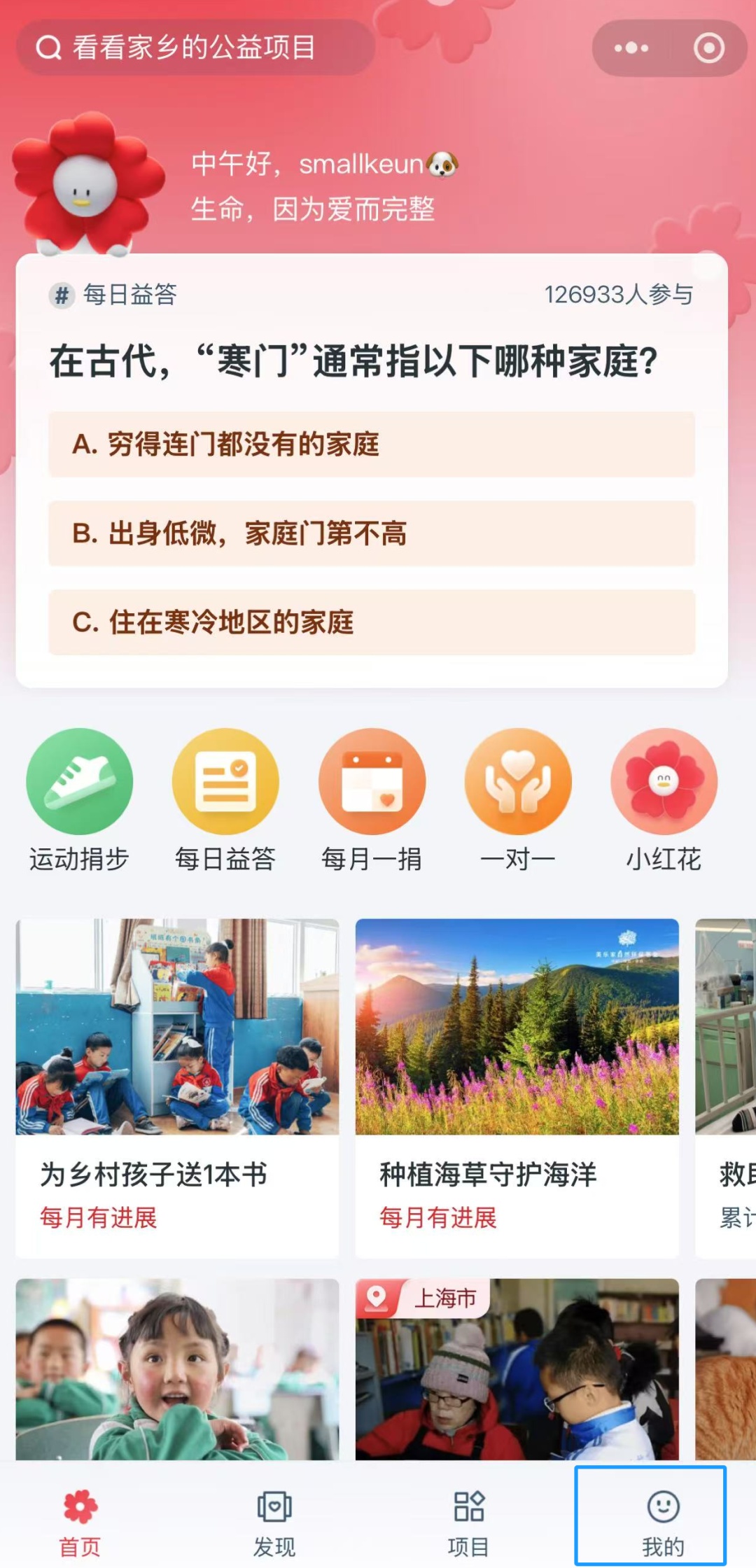The image size is (756, 1568).
Task: Open the 上海市 project card
Action: 517,1372
